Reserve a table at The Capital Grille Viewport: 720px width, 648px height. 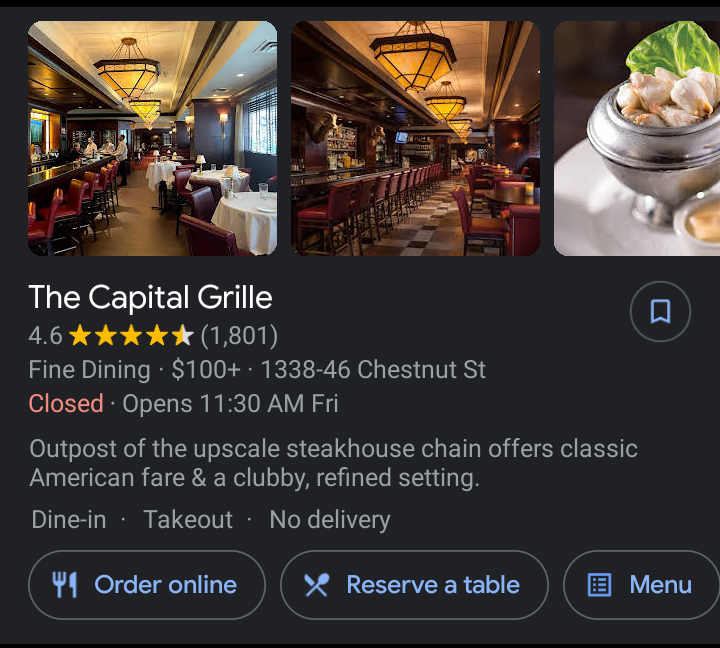click(x=414, y=585)
